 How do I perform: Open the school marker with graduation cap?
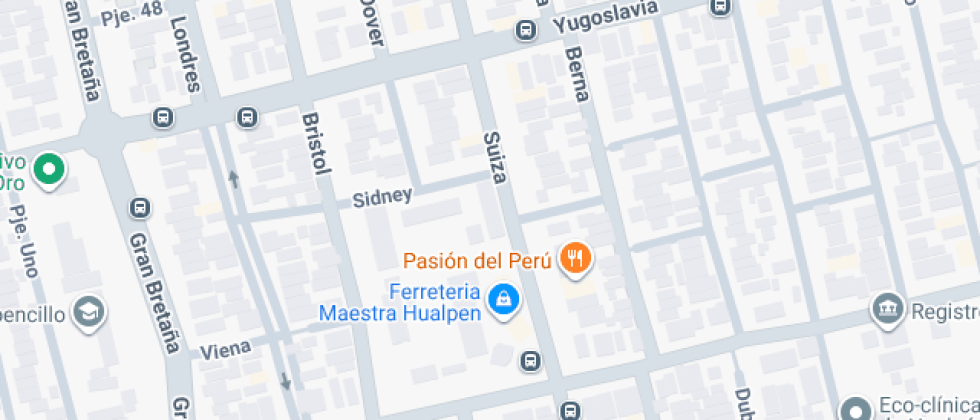pyautogui.click(x=88, y=311)
